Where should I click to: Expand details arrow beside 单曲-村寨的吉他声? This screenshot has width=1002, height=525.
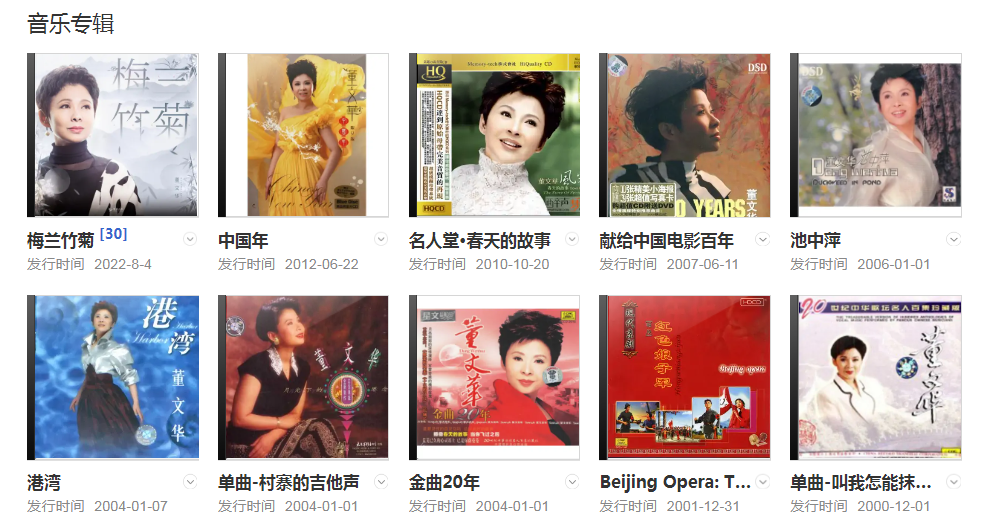click(381, 481)
